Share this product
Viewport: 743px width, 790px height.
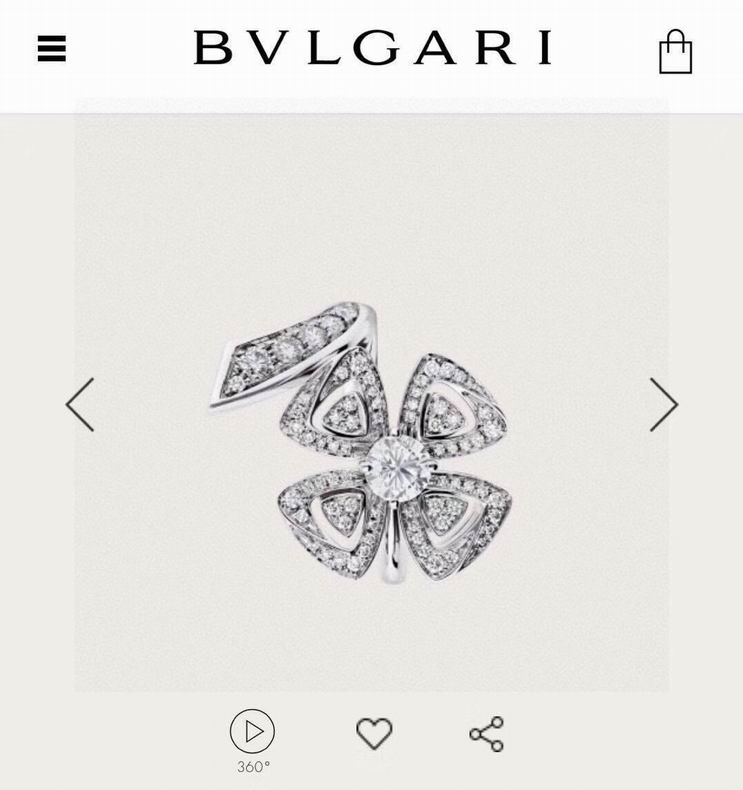487,734
